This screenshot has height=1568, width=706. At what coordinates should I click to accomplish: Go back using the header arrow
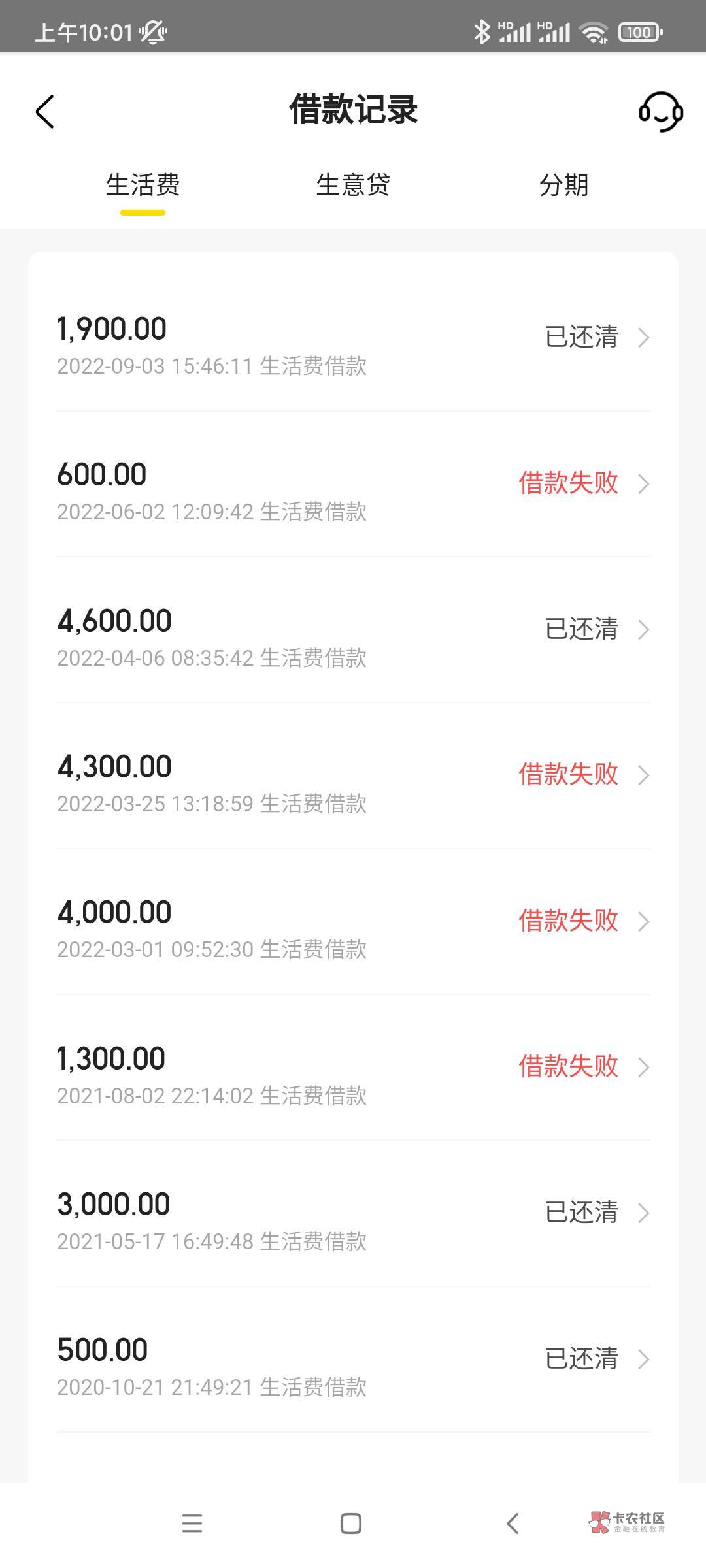[44, 112]
